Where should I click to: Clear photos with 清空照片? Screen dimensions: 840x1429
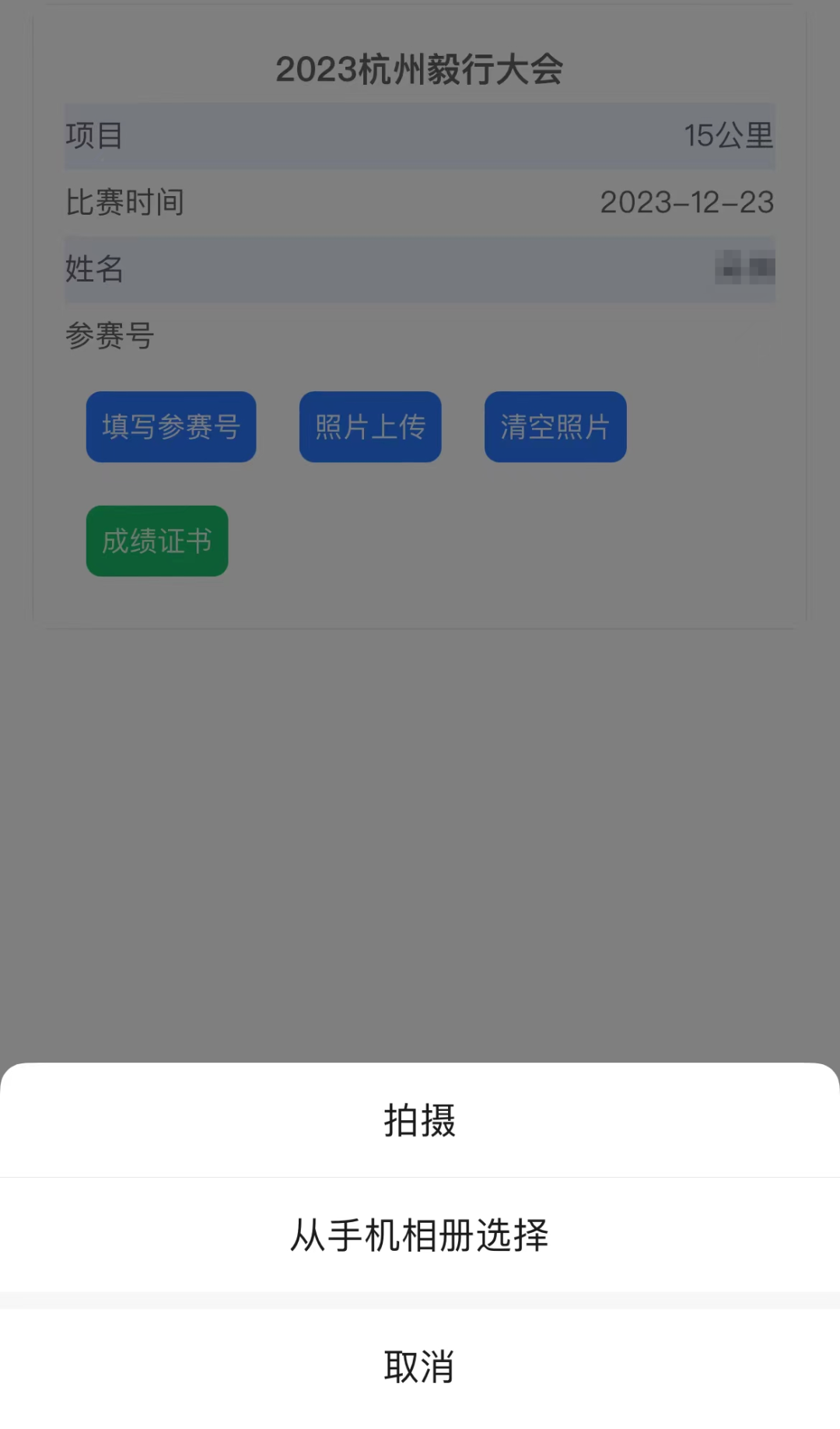(555, 427)
